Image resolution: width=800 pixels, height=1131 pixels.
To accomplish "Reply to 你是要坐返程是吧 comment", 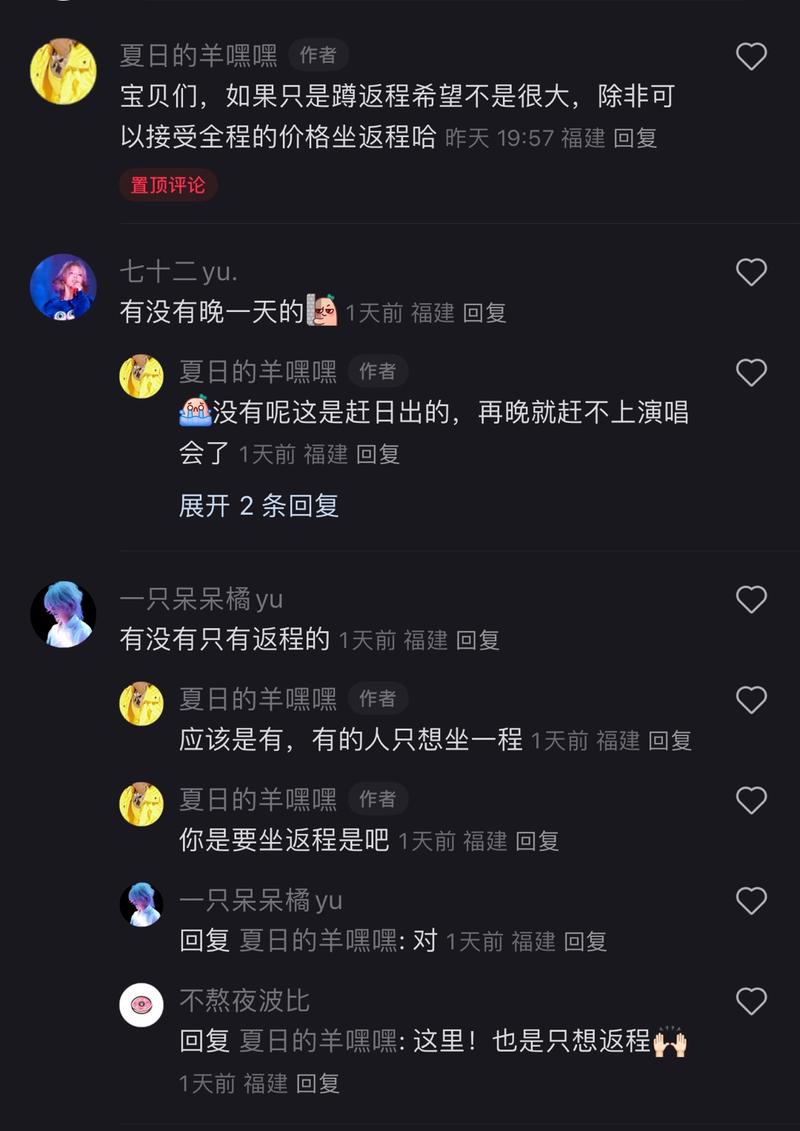I will [x=536, y=841].
